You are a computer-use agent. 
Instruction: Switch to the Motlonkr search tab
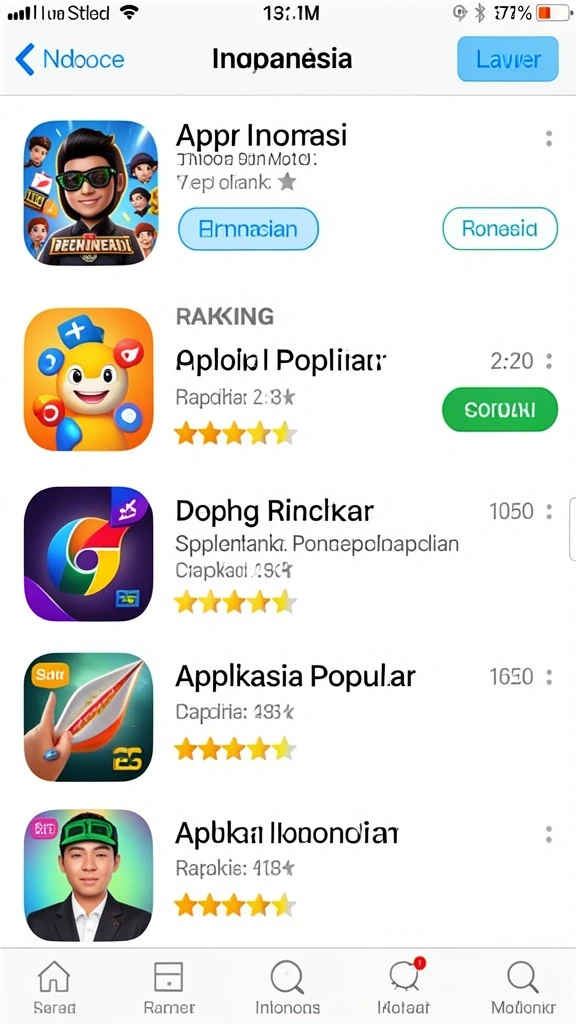coord(524,987)
